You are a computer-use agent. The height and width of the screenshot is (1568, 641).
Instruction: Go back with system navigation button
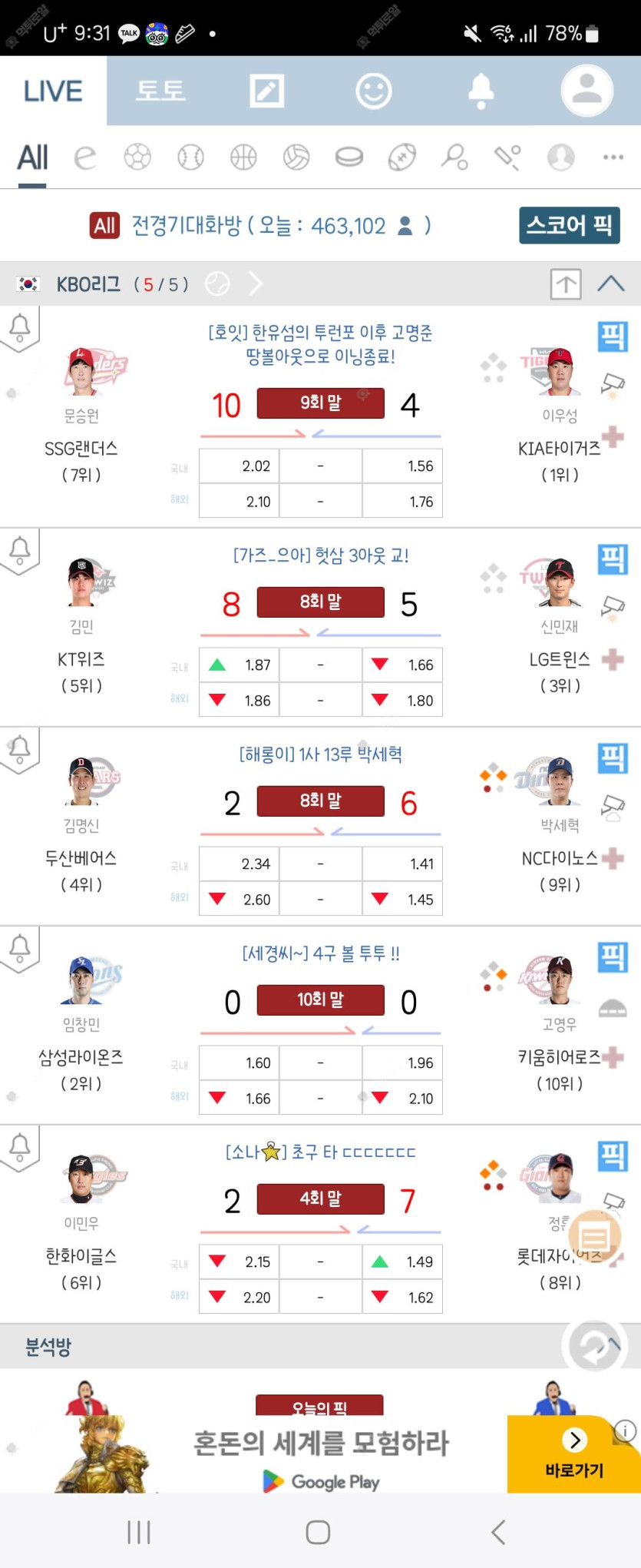click(x=498, y=1531)
